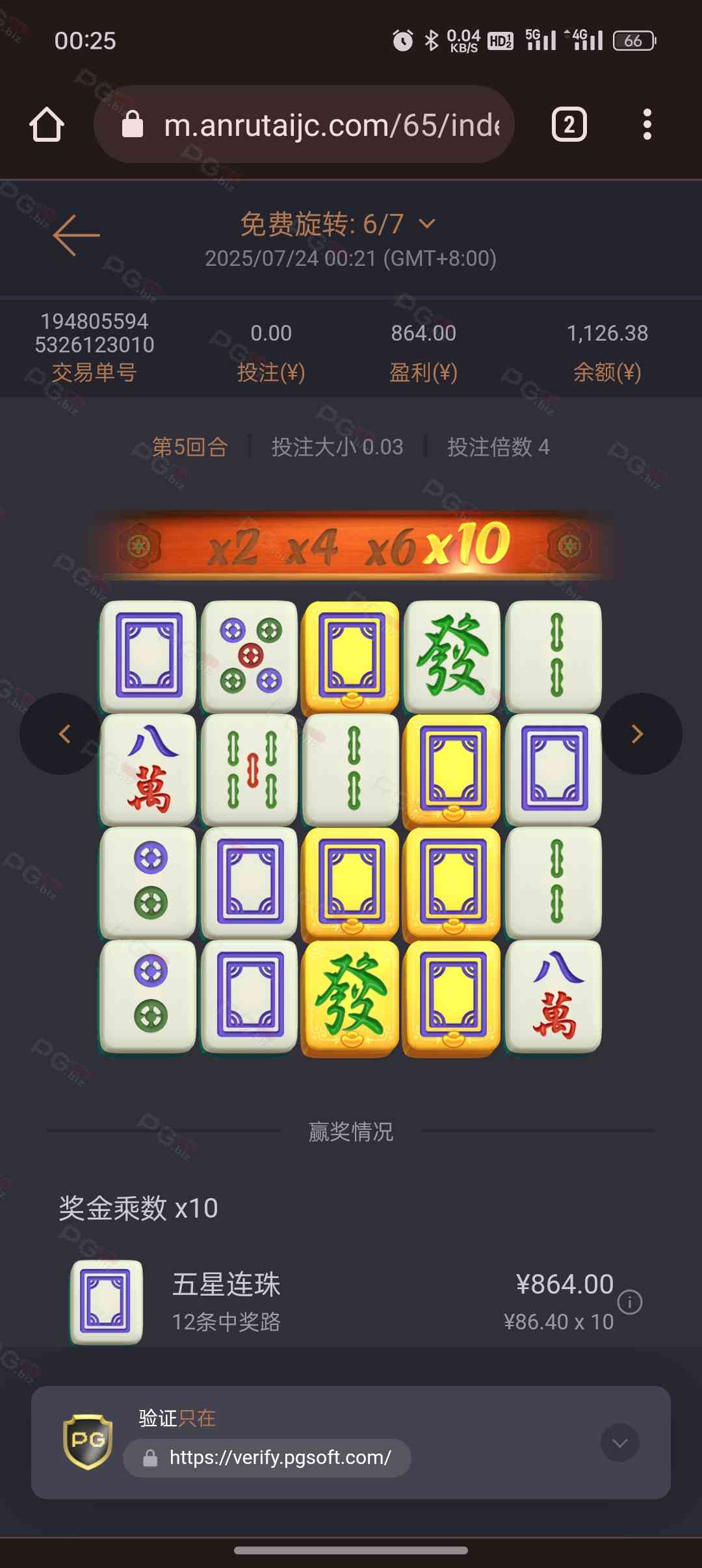Screen dimensions: 702x1568
Task: Expand the PG verification panel chevron
Action: (619, 1443)
